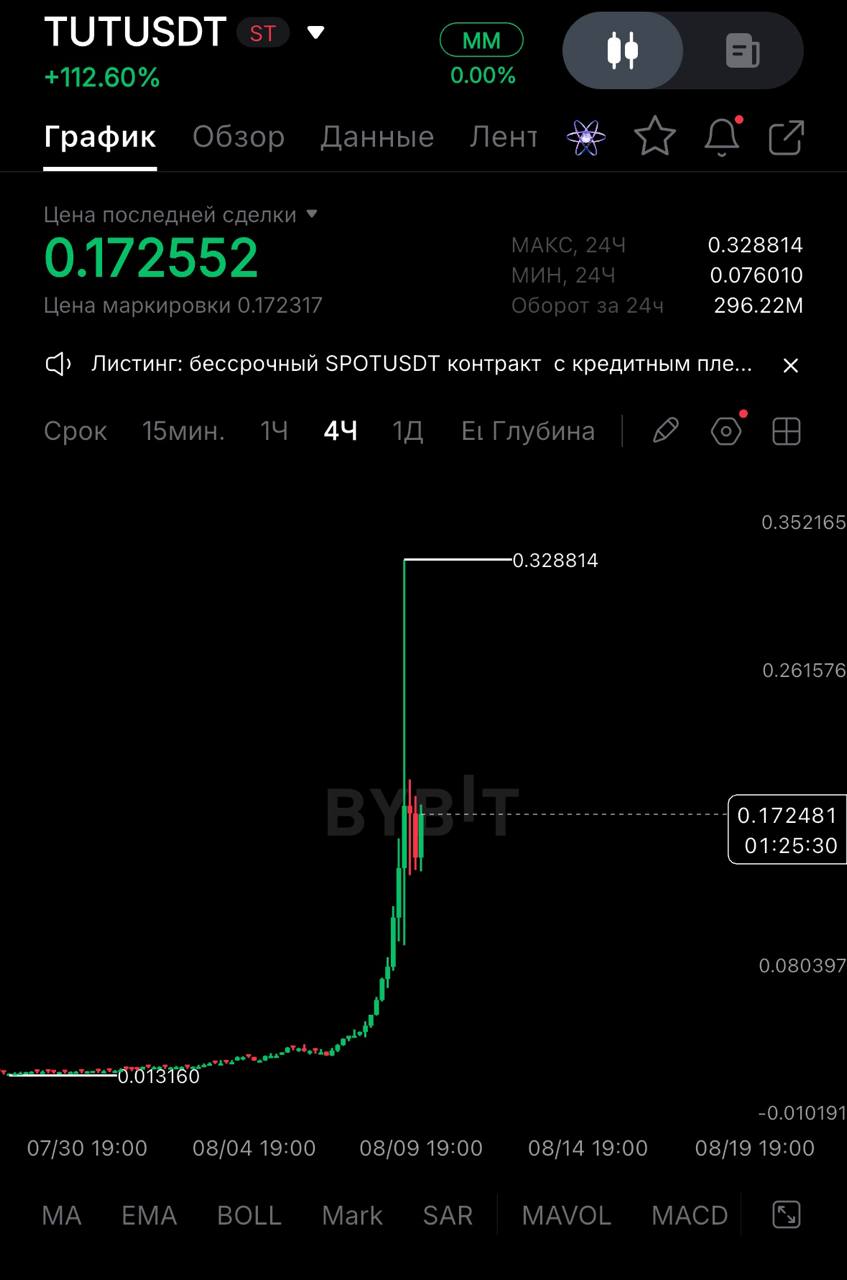Switch to the order book view toggle
Viewport: 847px width, 1280px height.
coord(742,51)
